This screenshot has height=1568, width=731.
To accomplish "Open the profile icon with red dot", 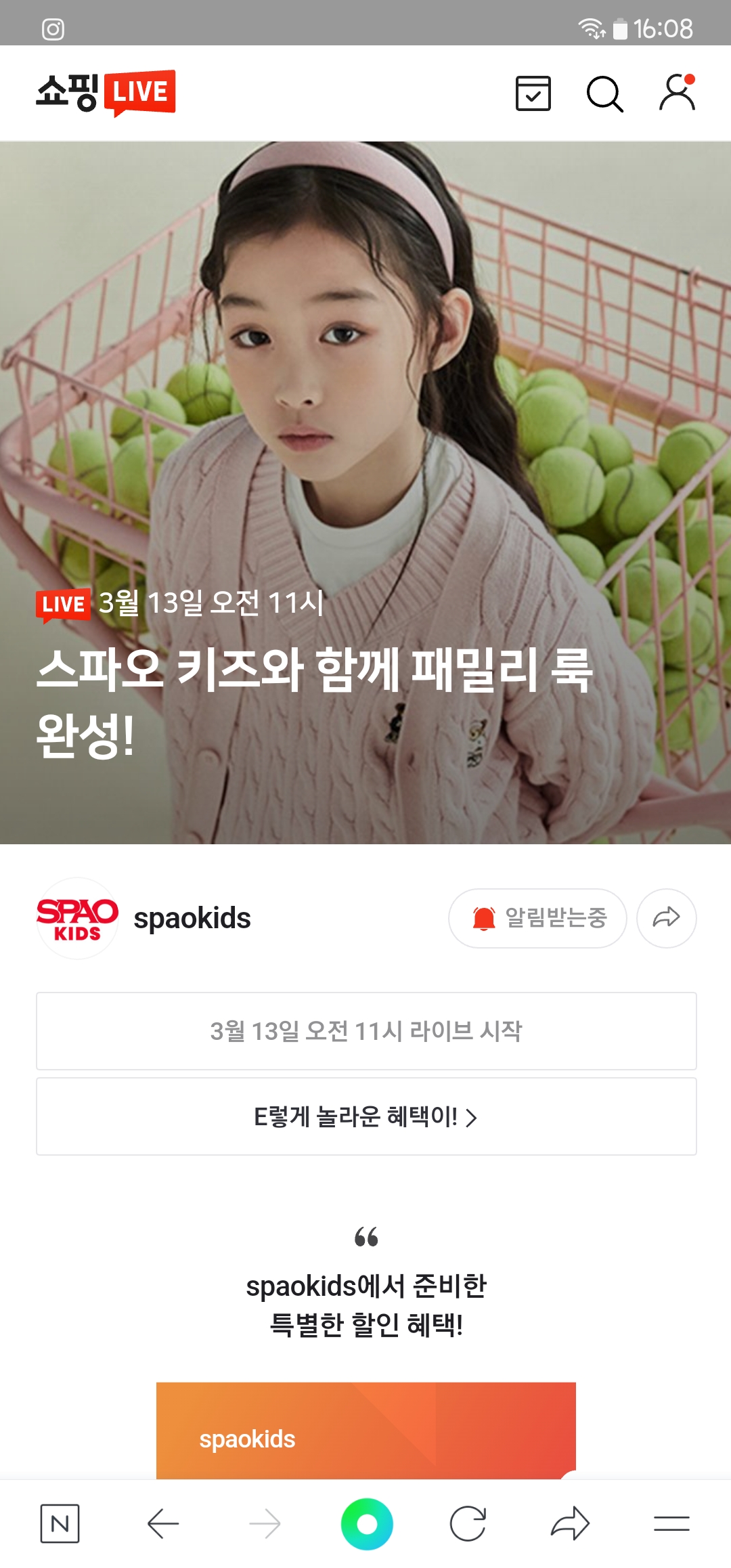I will coord(678,92).
